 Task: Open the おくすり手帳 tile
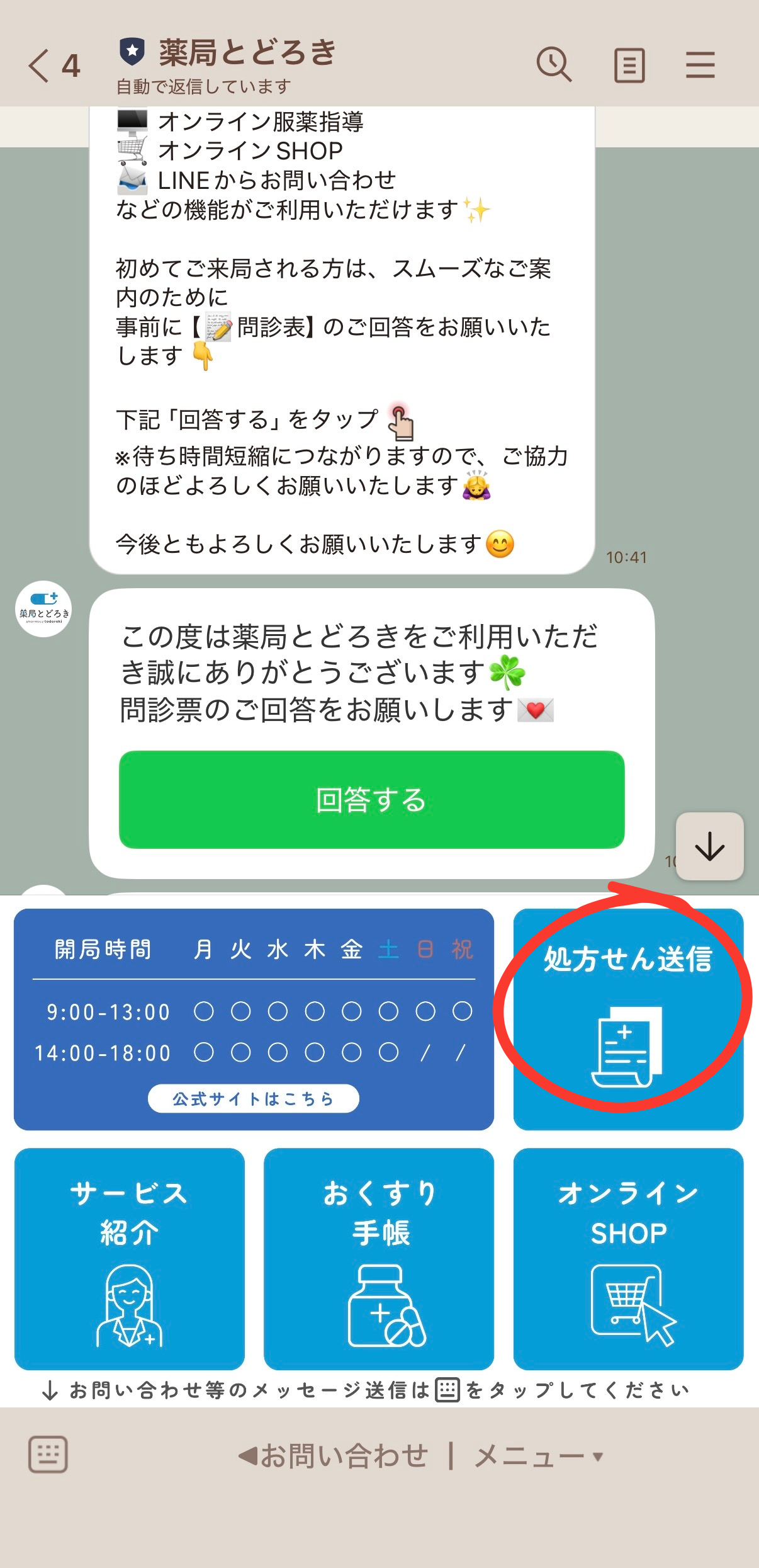point(379,1258)
